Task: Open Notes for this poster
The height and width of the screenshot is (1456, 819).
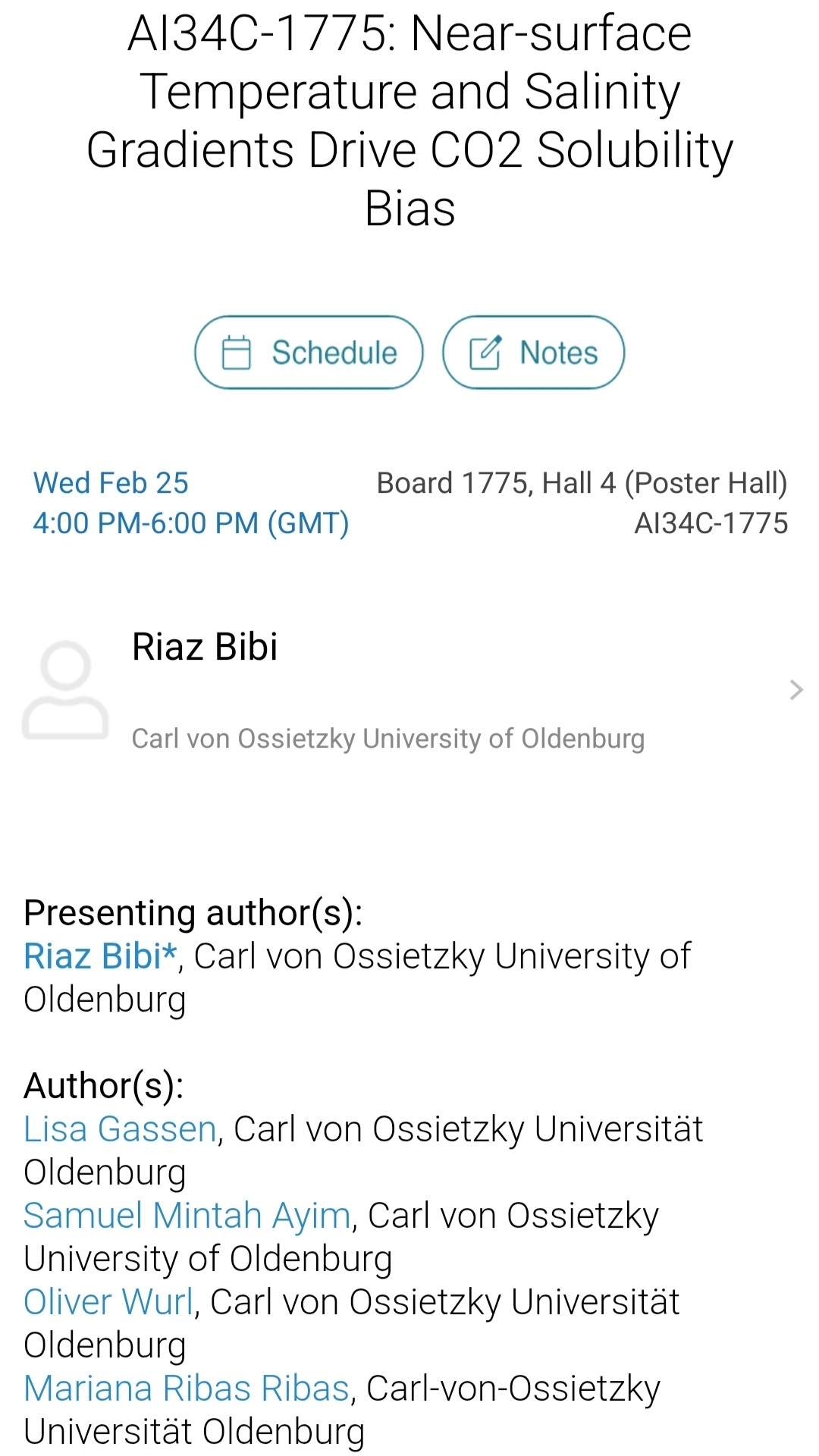Action: point(533,353)
